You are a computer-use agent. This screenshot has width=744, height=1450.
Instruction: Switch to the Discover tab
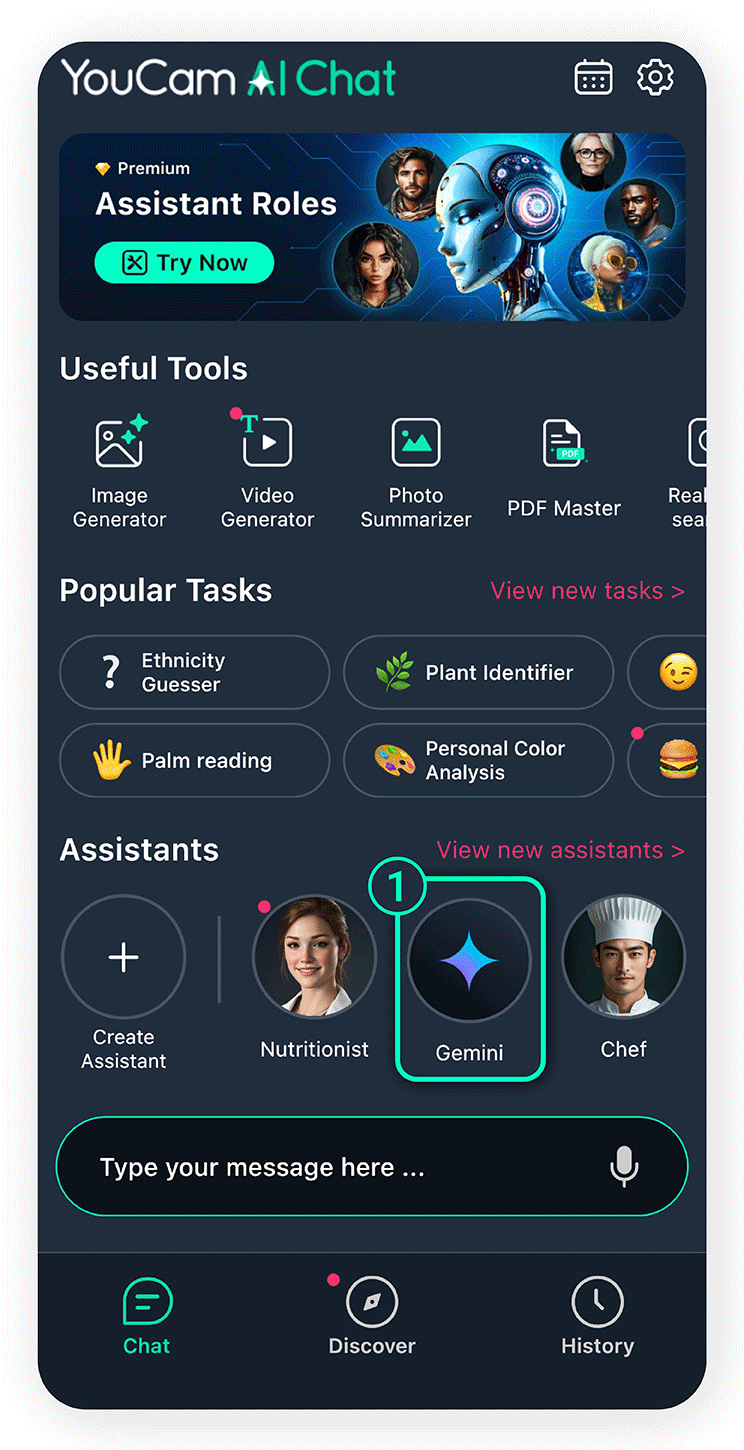point(372,1318)
